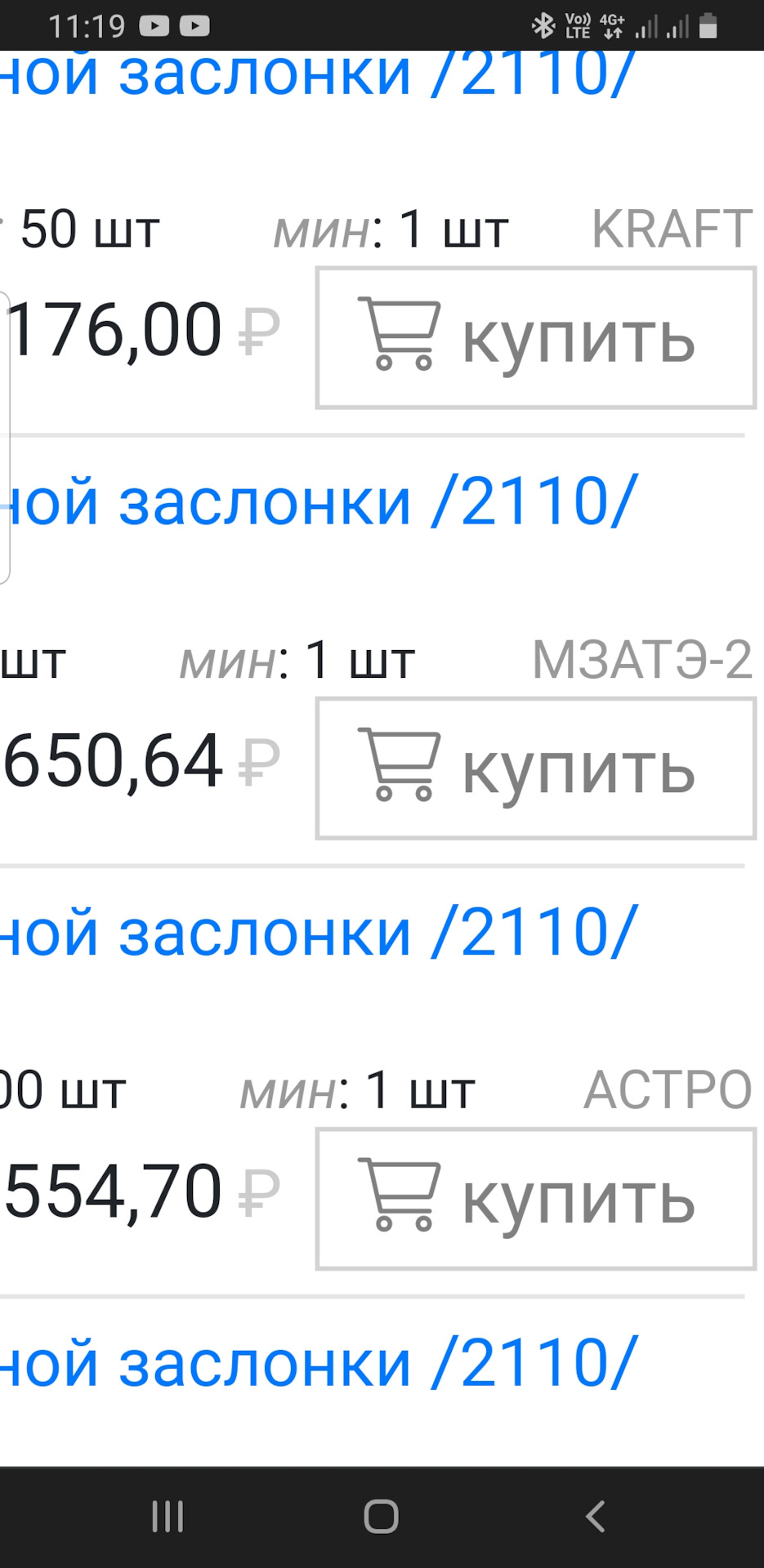764x1568 pixels.
Task: Open the product link above the МЗАТЭ-2 price
Action: pyautogui.click(x=319, y=502)
